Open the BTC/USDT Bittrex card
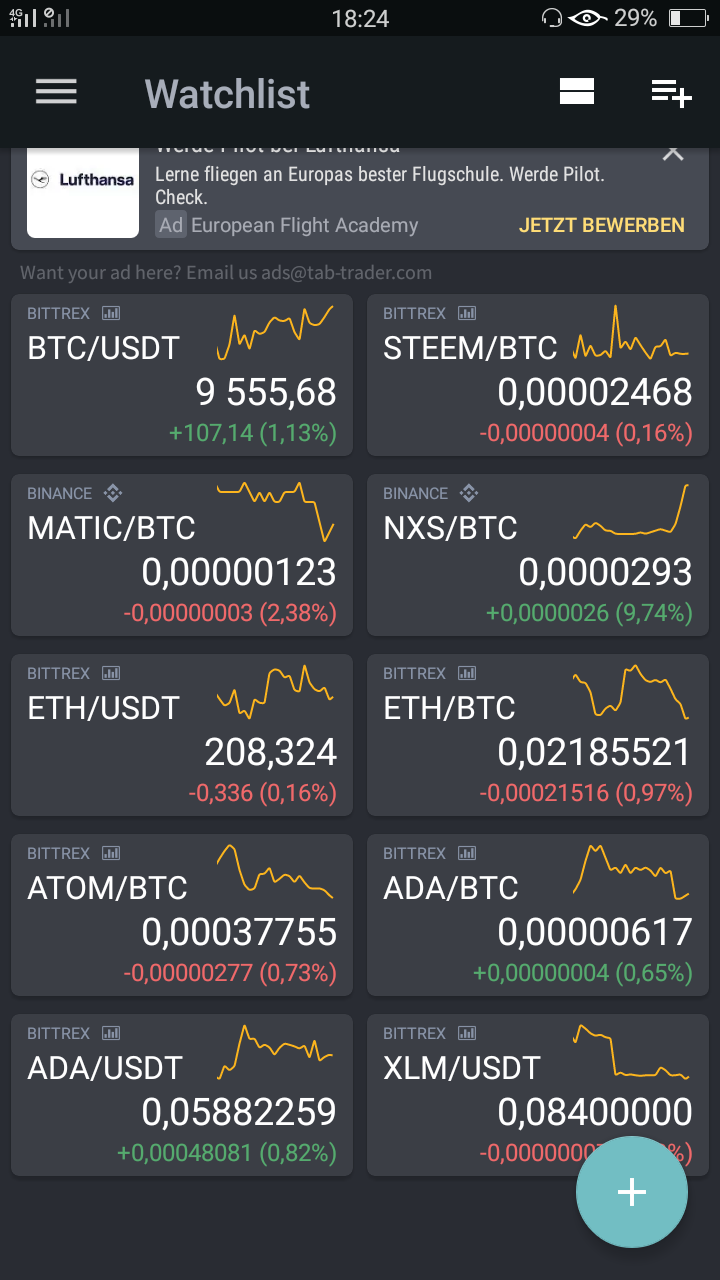720x1280 pixels. (x=182, y=375)
